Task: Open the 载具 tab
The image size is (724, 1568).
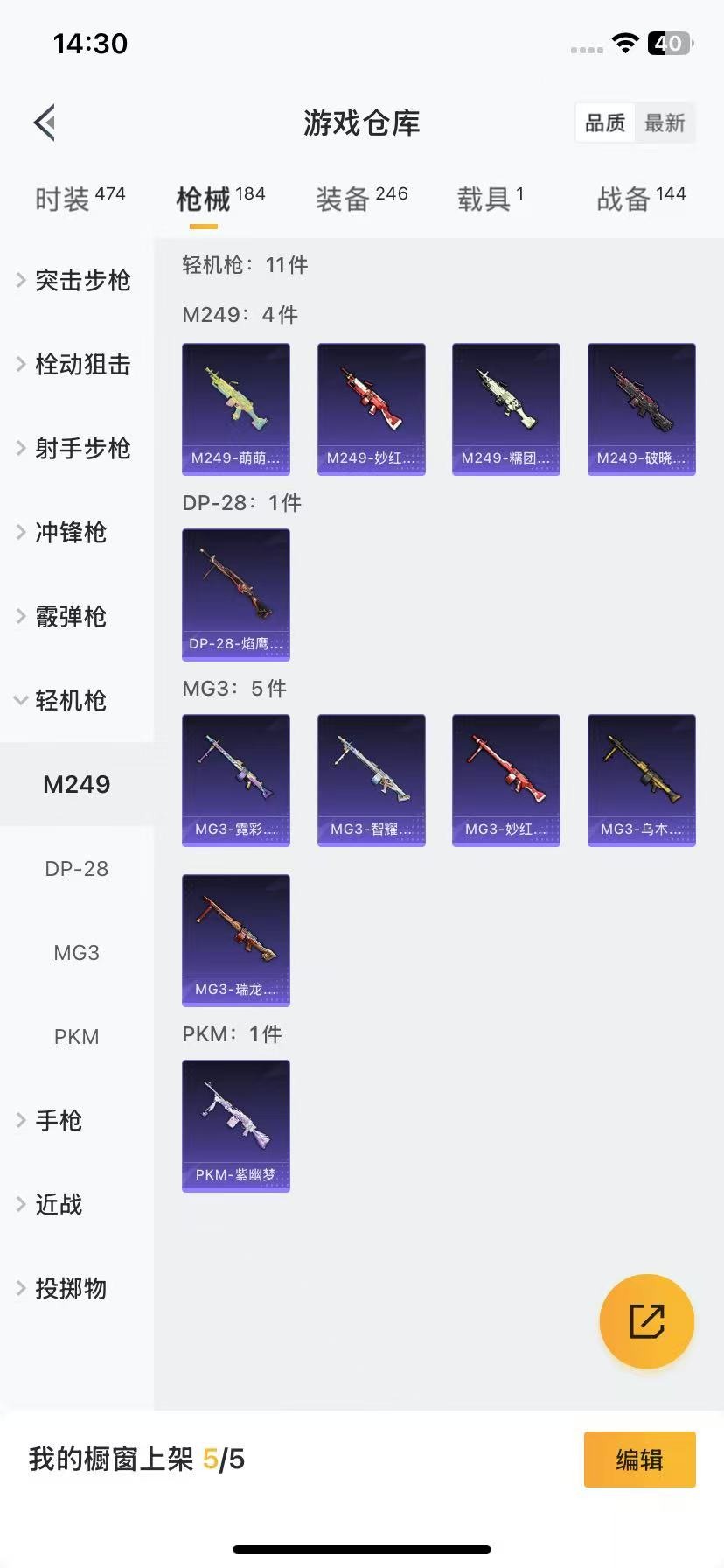Action: point(490,199)
